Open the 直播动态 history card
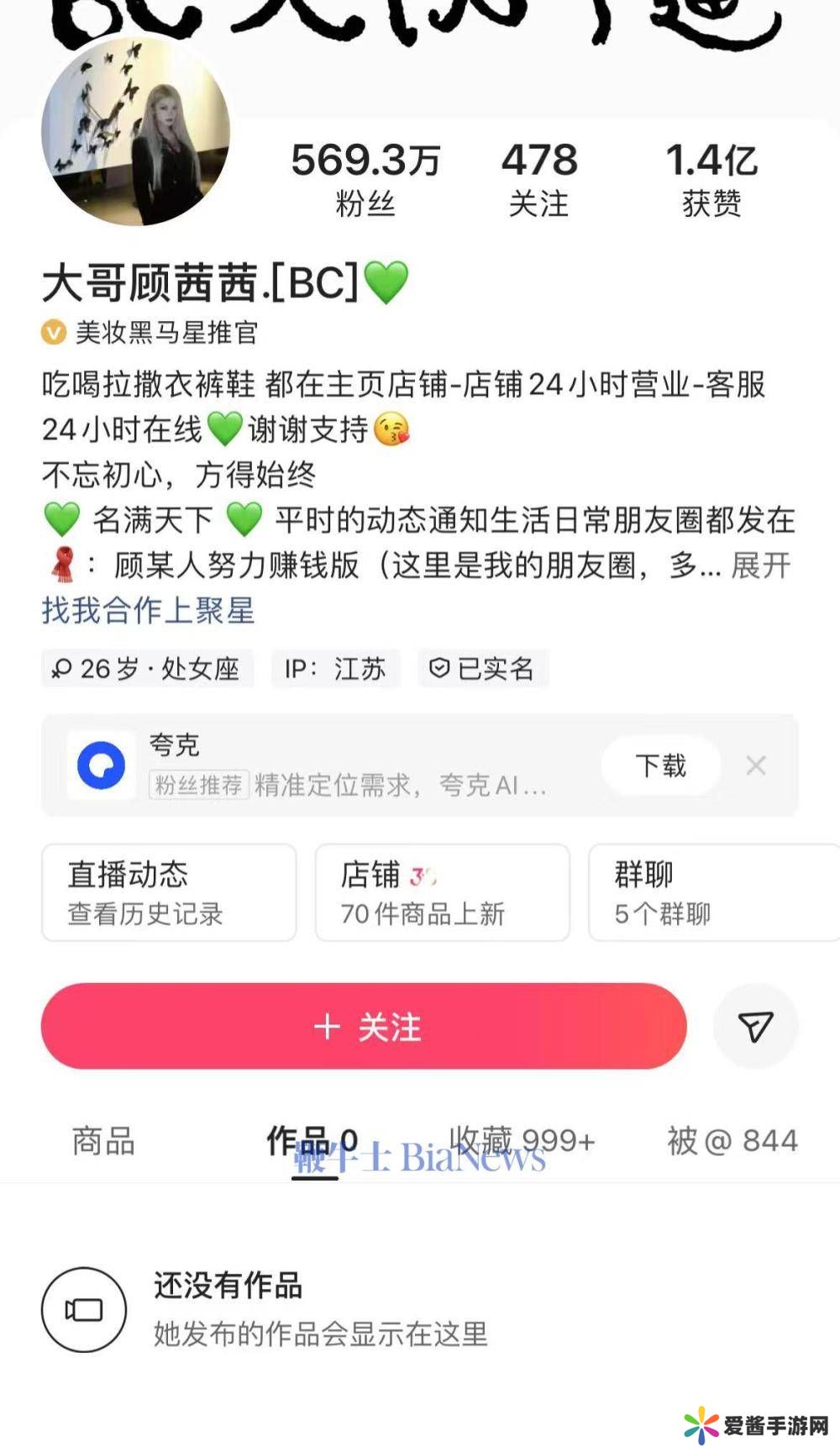Viewport: 840px width, 1447px height. click(x=169, y=892)
